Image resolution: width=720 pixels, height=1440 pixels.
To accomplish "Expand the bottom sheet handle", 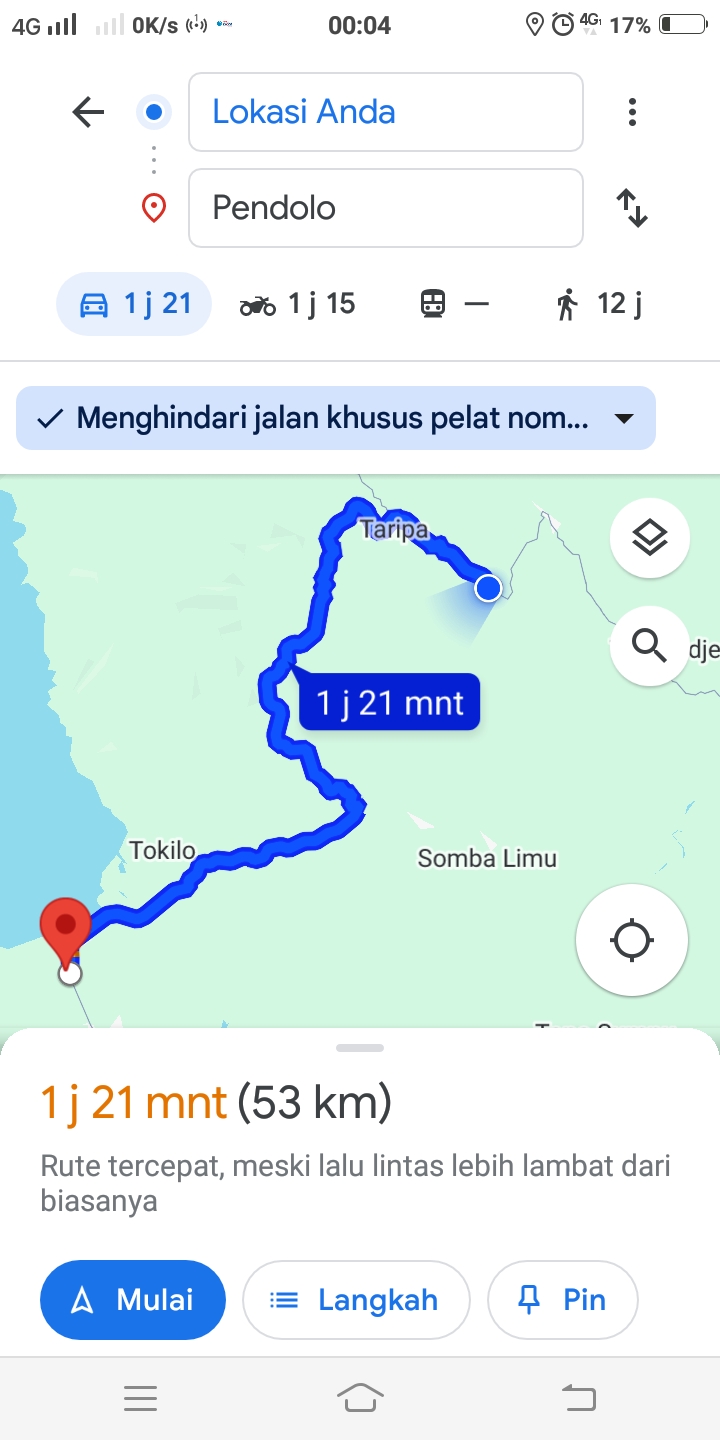I will [x=360, y=1048].
